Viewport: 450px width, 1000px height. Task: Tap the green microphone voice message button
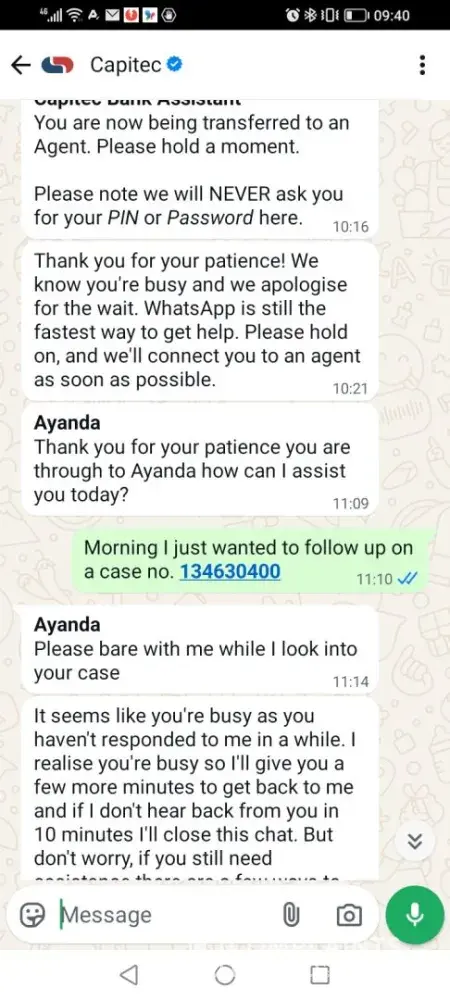(415, 915)
